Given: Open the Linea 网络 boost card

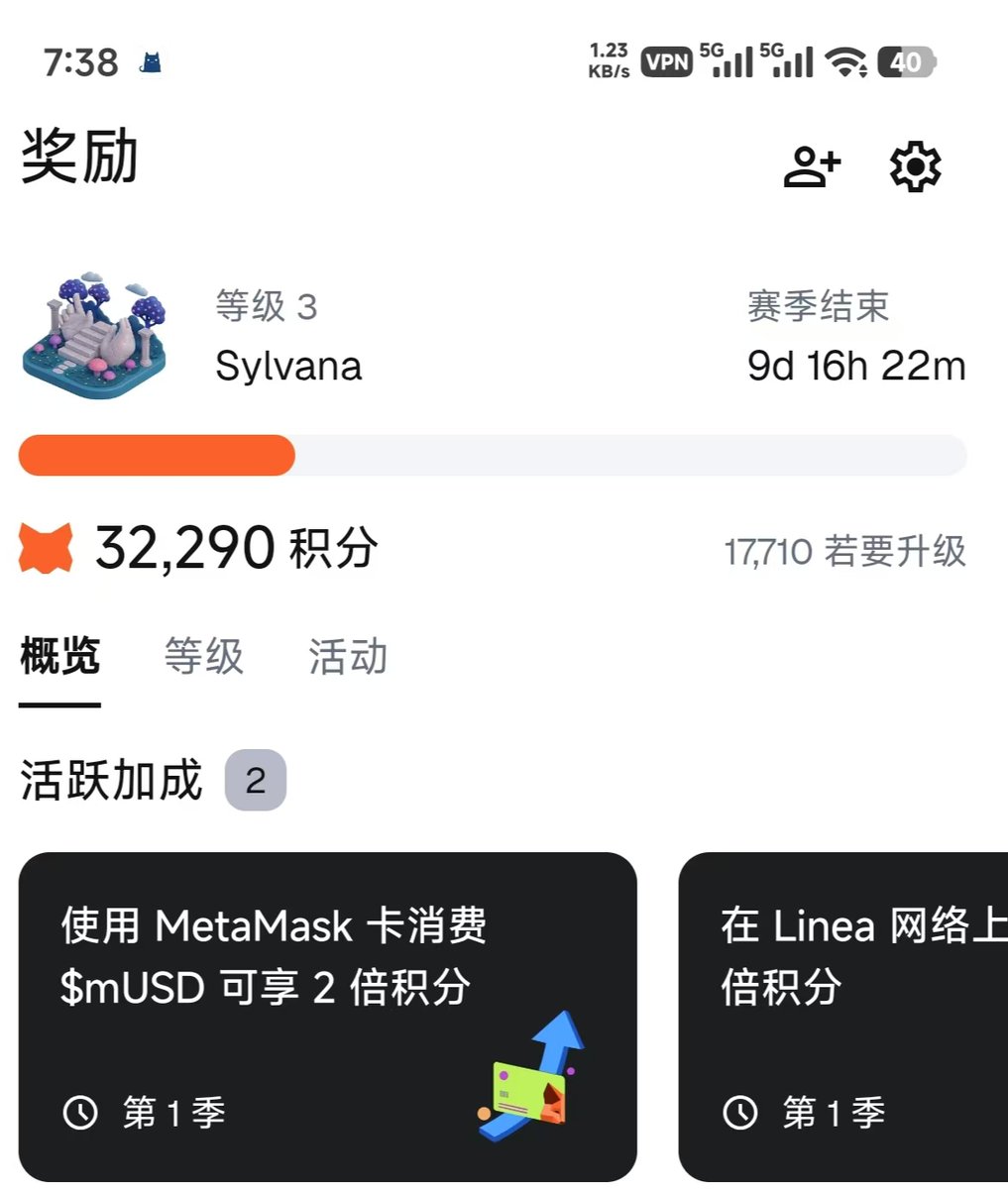Looking at the screenshot, I should pos(844,1016).
